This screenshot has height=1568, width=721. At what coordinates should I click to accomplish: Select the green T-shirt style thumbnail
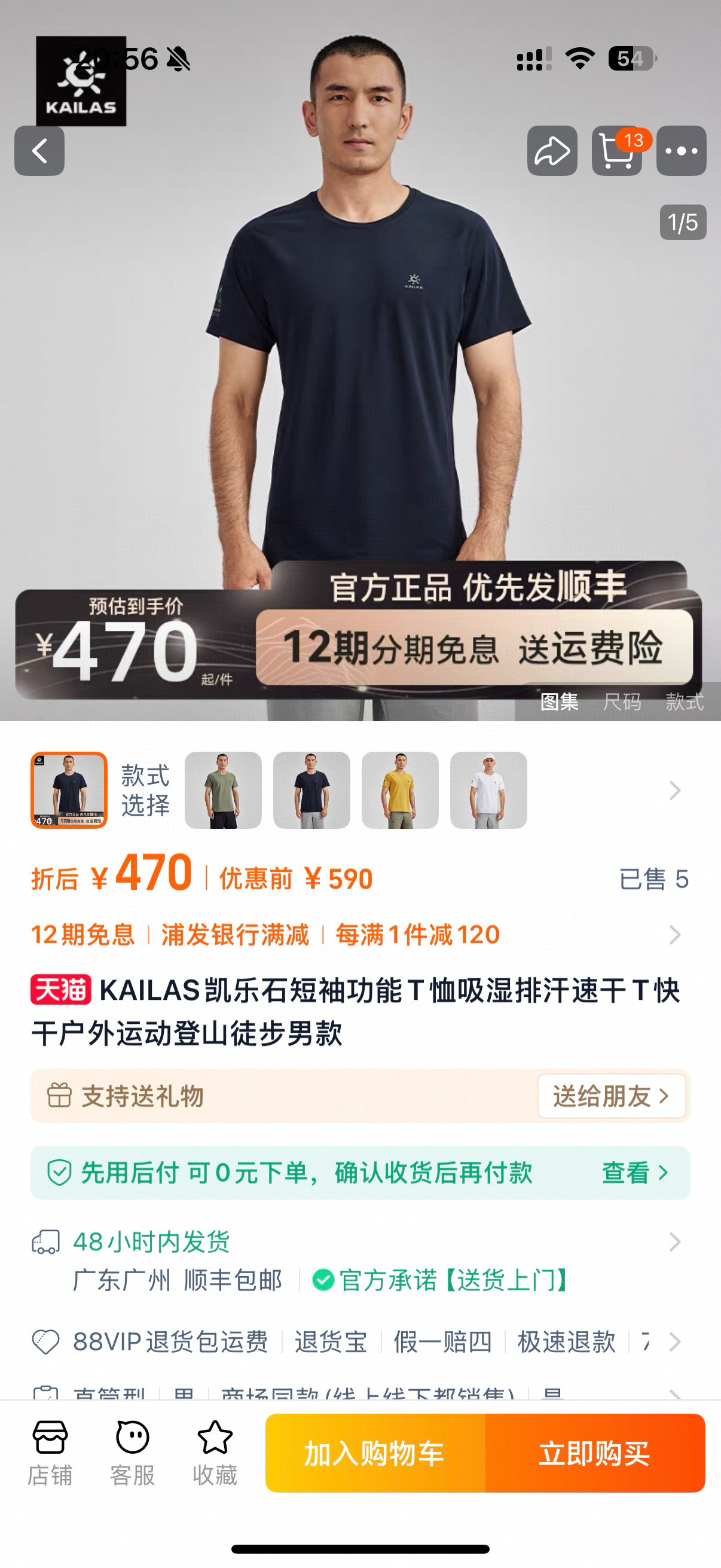(x=224, y=790)
